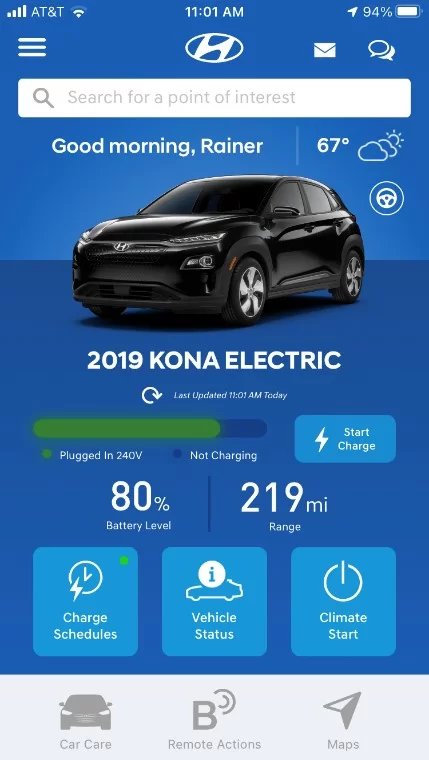This screenshot has height=760, width=429.
Task: Open Vehicle Status
Action: (x=214, y=602)
